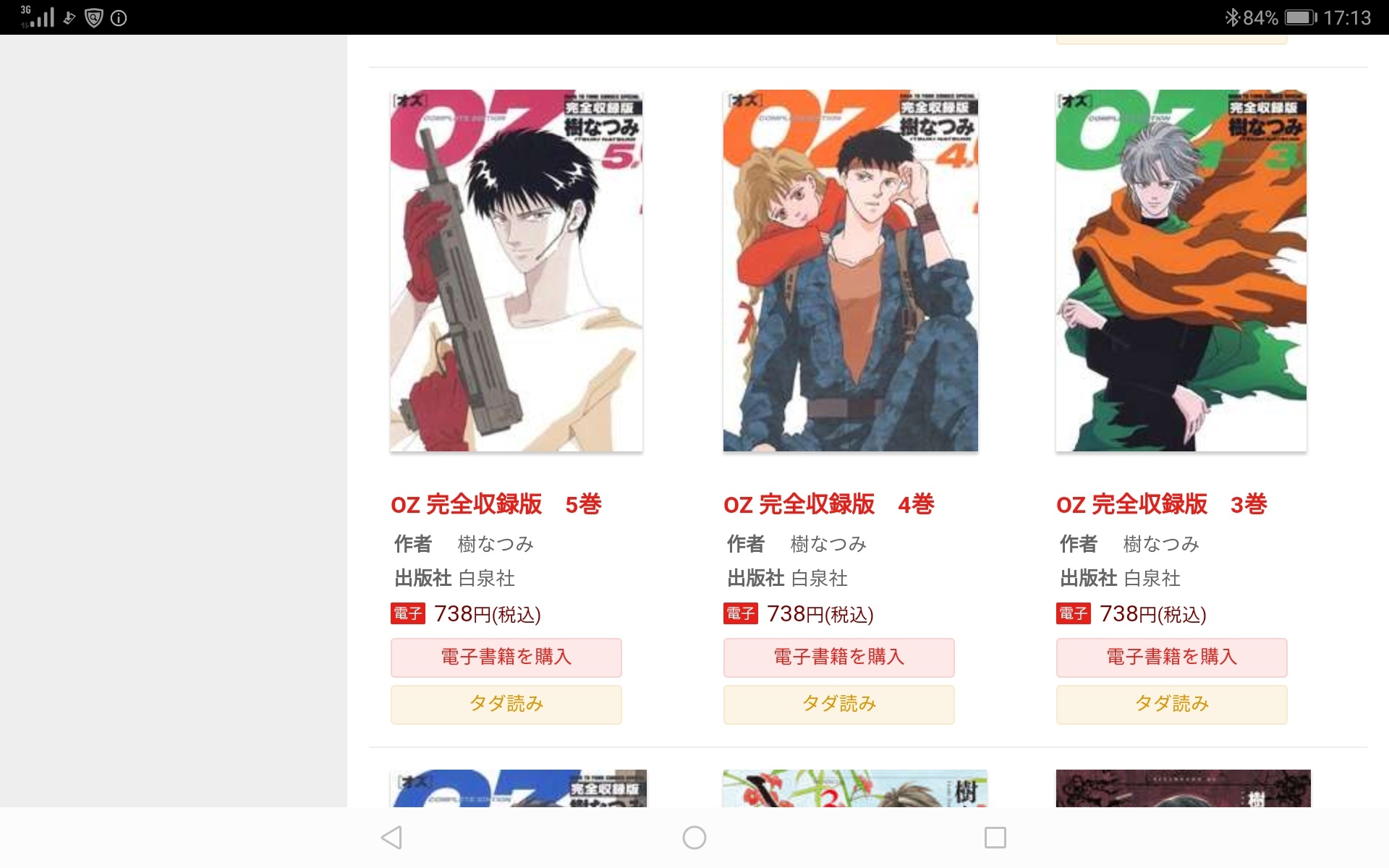
Task: Open the OZ volume 3 cover image
Action: pos(1181,271)
